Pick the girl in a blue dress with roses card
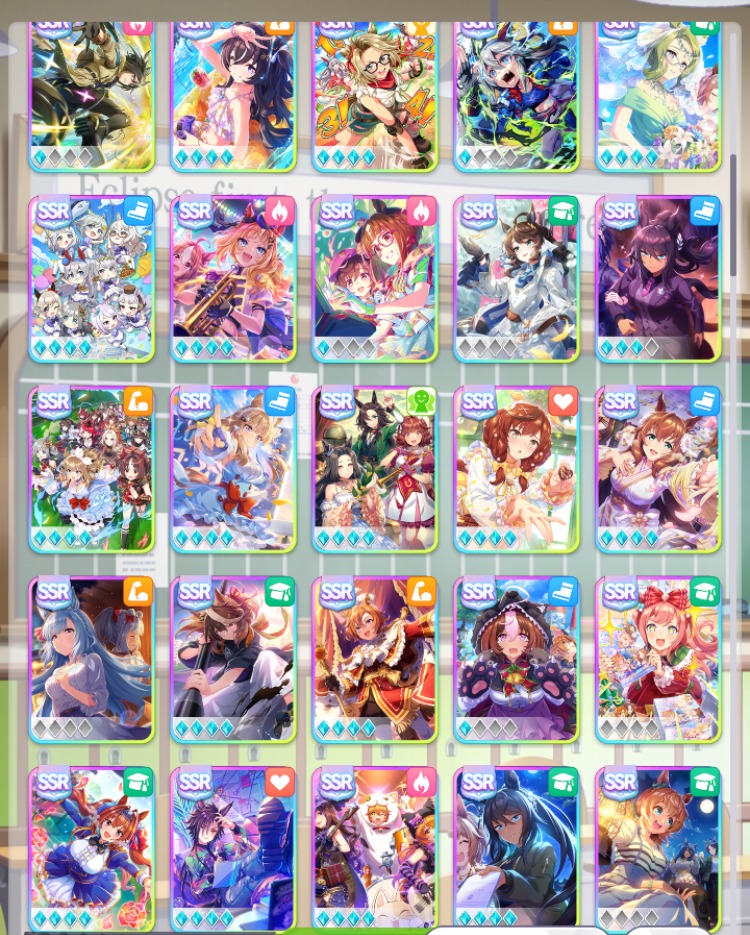 click(x=91, y=850)
